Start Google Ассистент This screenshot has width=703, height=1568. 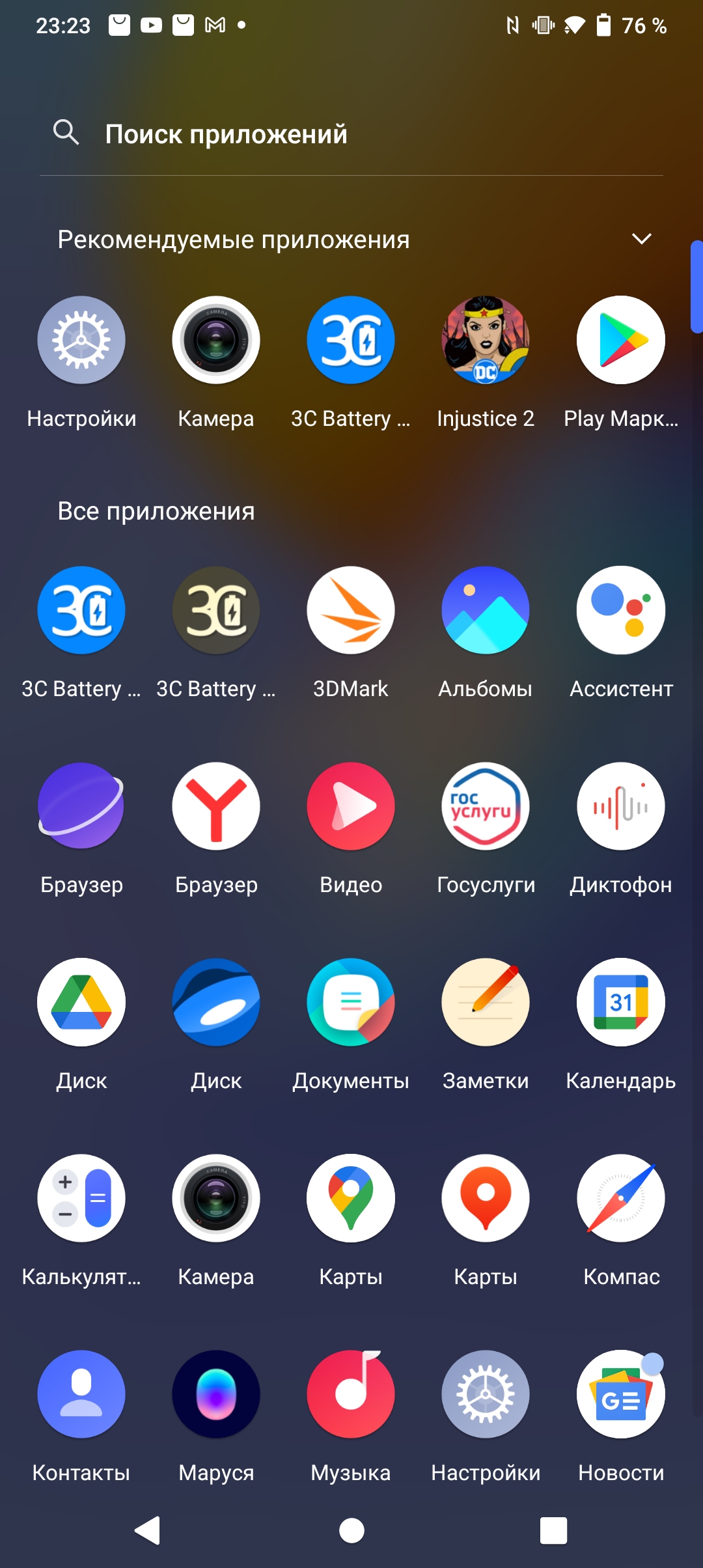(620, 610)
